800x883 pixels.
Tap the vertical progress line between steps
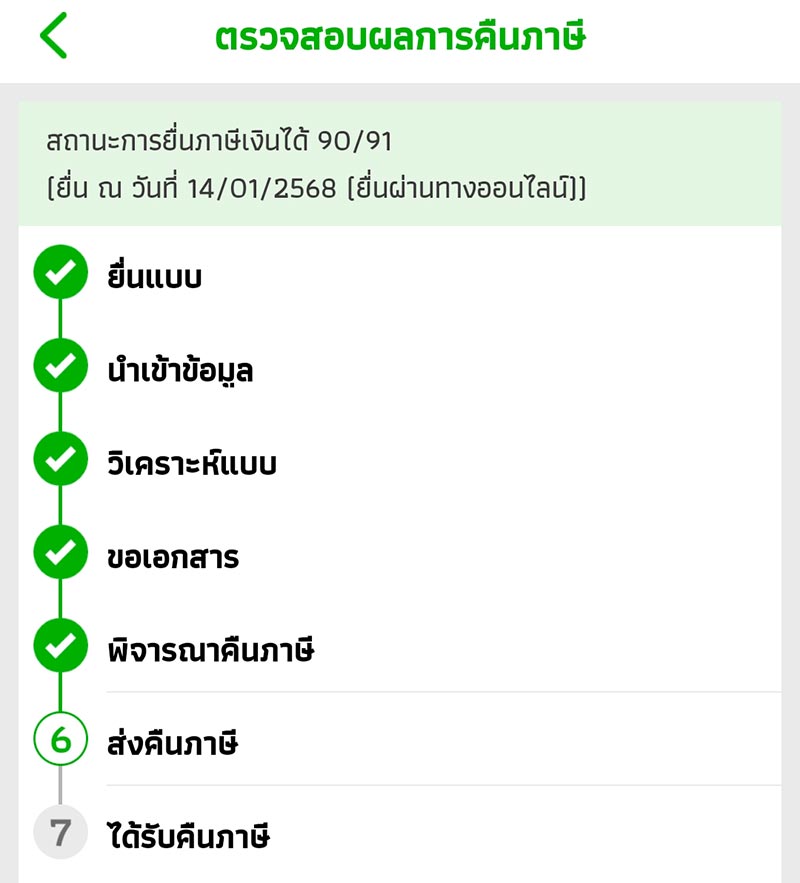coord(60,320)
